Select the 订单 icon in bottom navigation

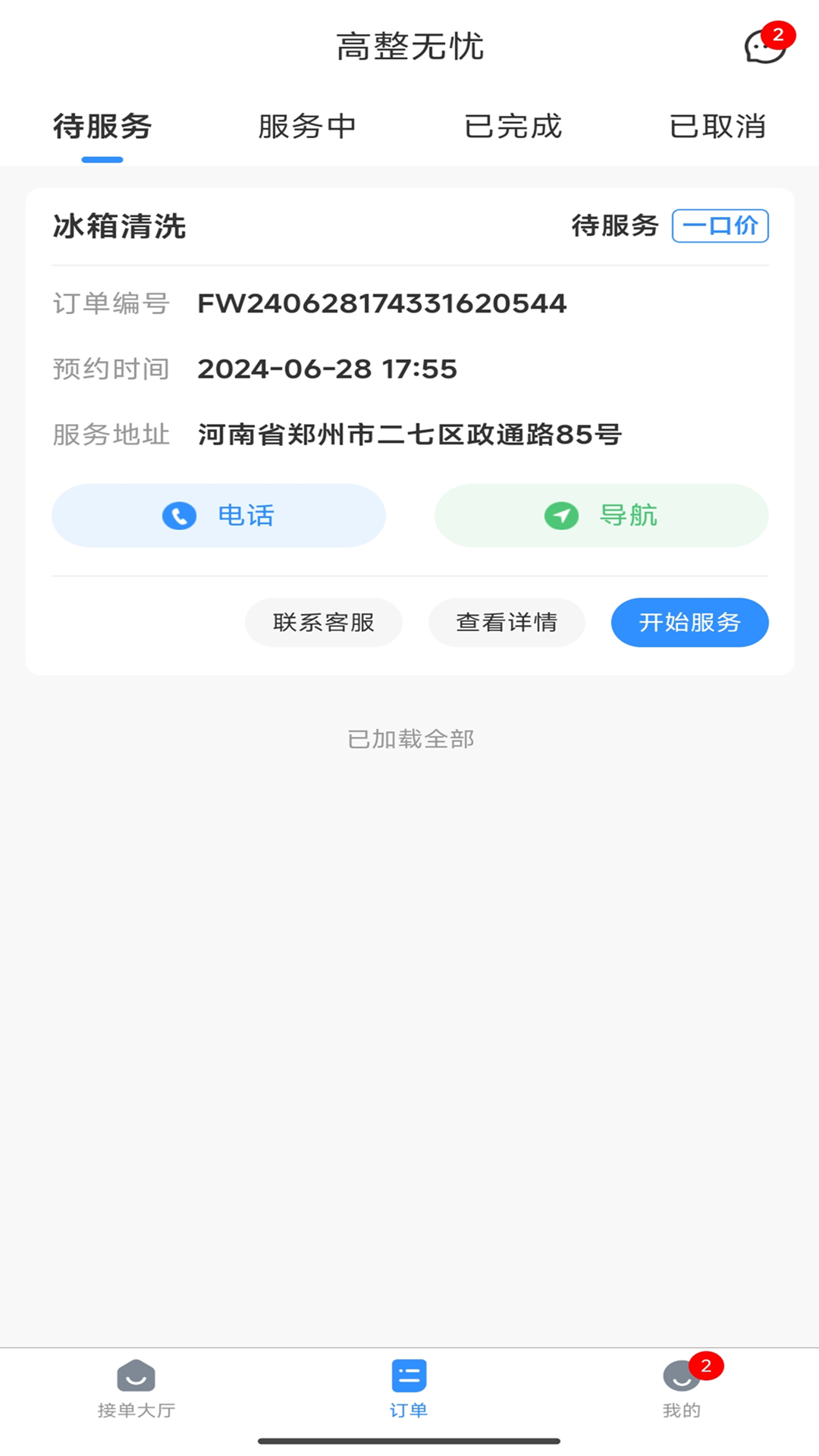(408, 1373)
